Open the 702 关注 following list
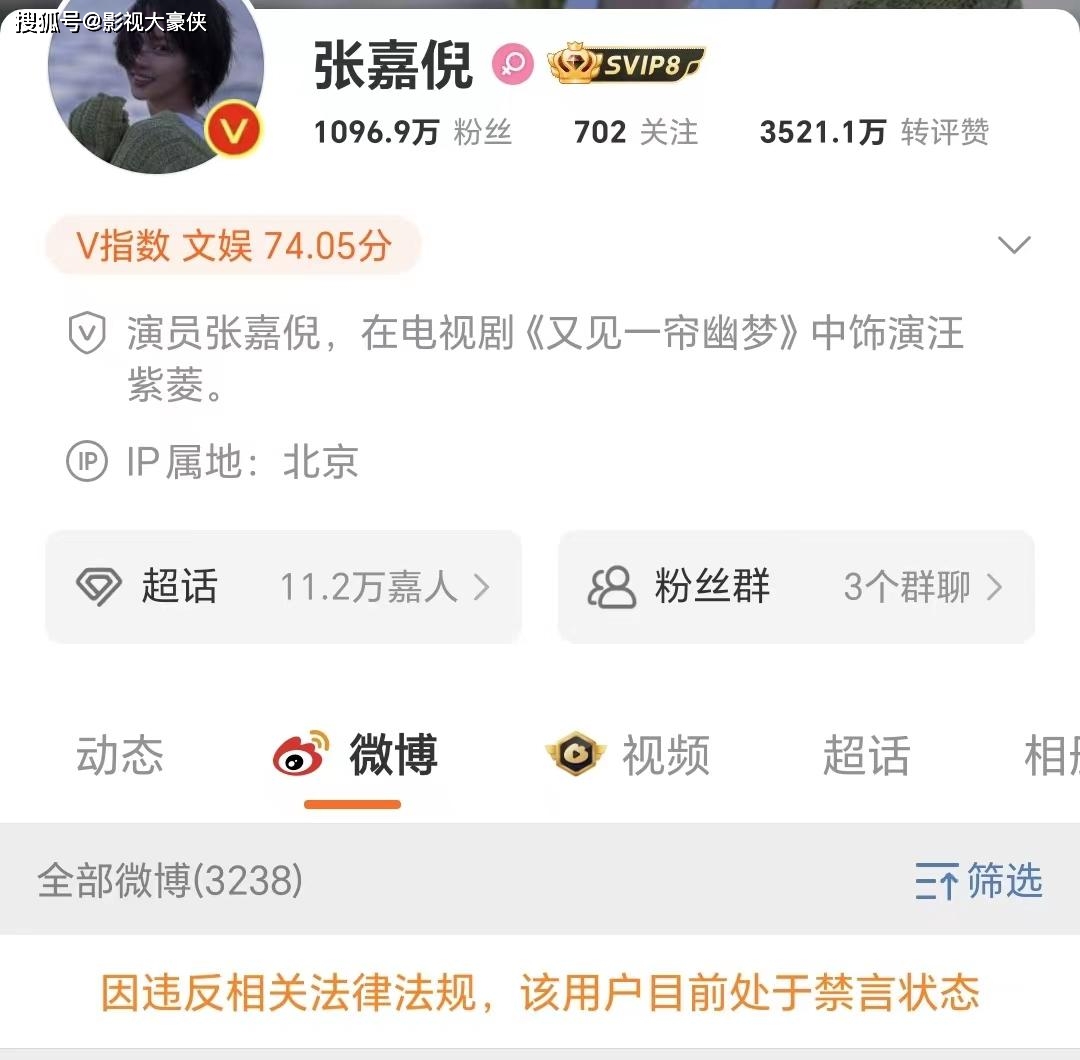This screenshot has height=1060, width=1080. [x=636, y=132]
